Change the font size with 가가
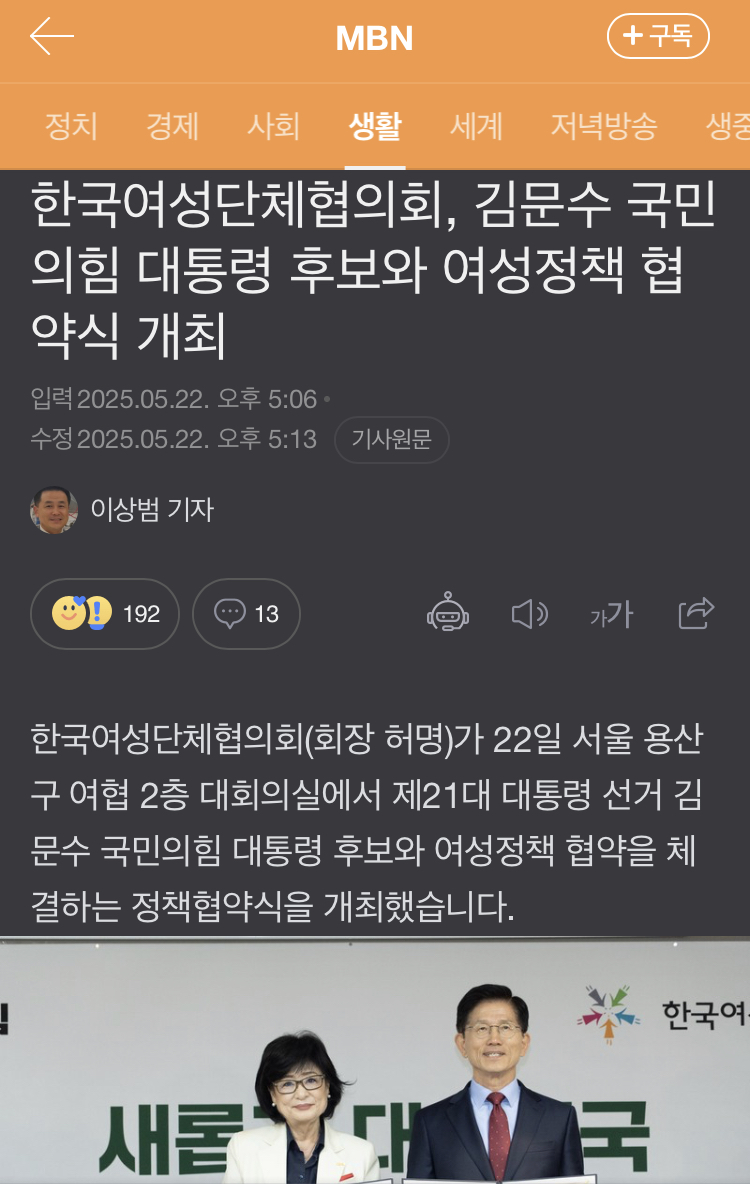Screen dimensions: 750x1184 pyautogui.click(x=611, y=614)
